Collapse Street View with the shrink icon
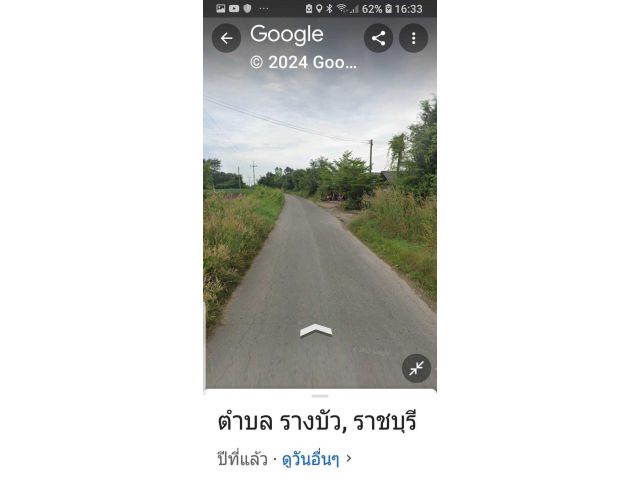This screenshot has width=640, height=480. tap(416, 368)
